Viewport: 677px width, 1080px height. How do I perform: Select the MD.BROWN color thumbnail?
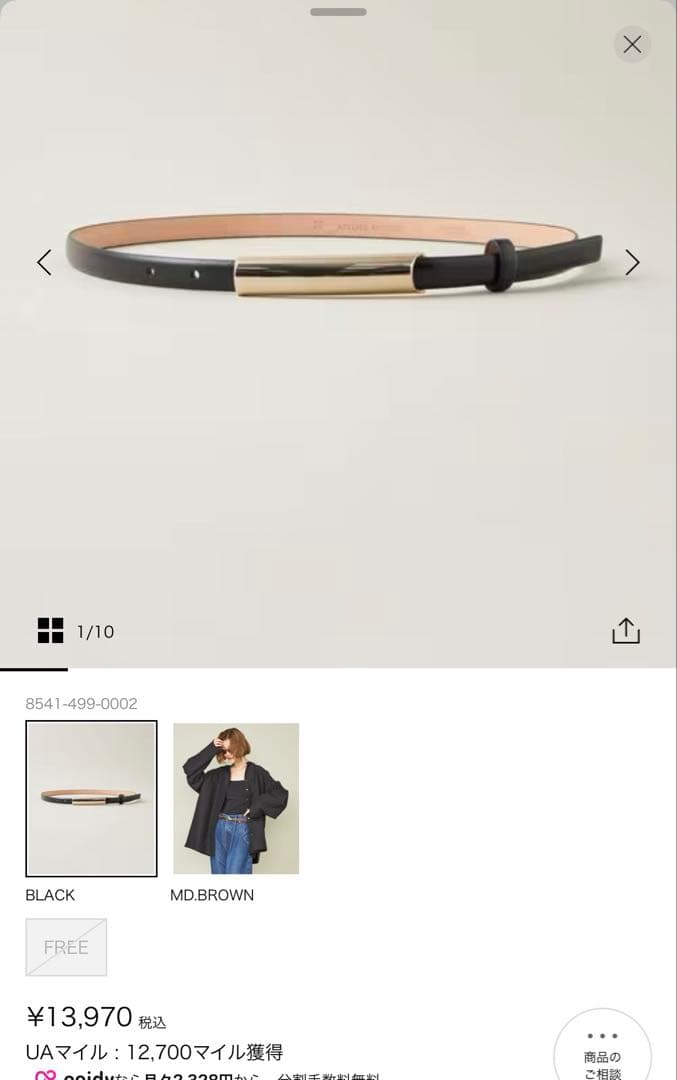(x=236, y=798)
